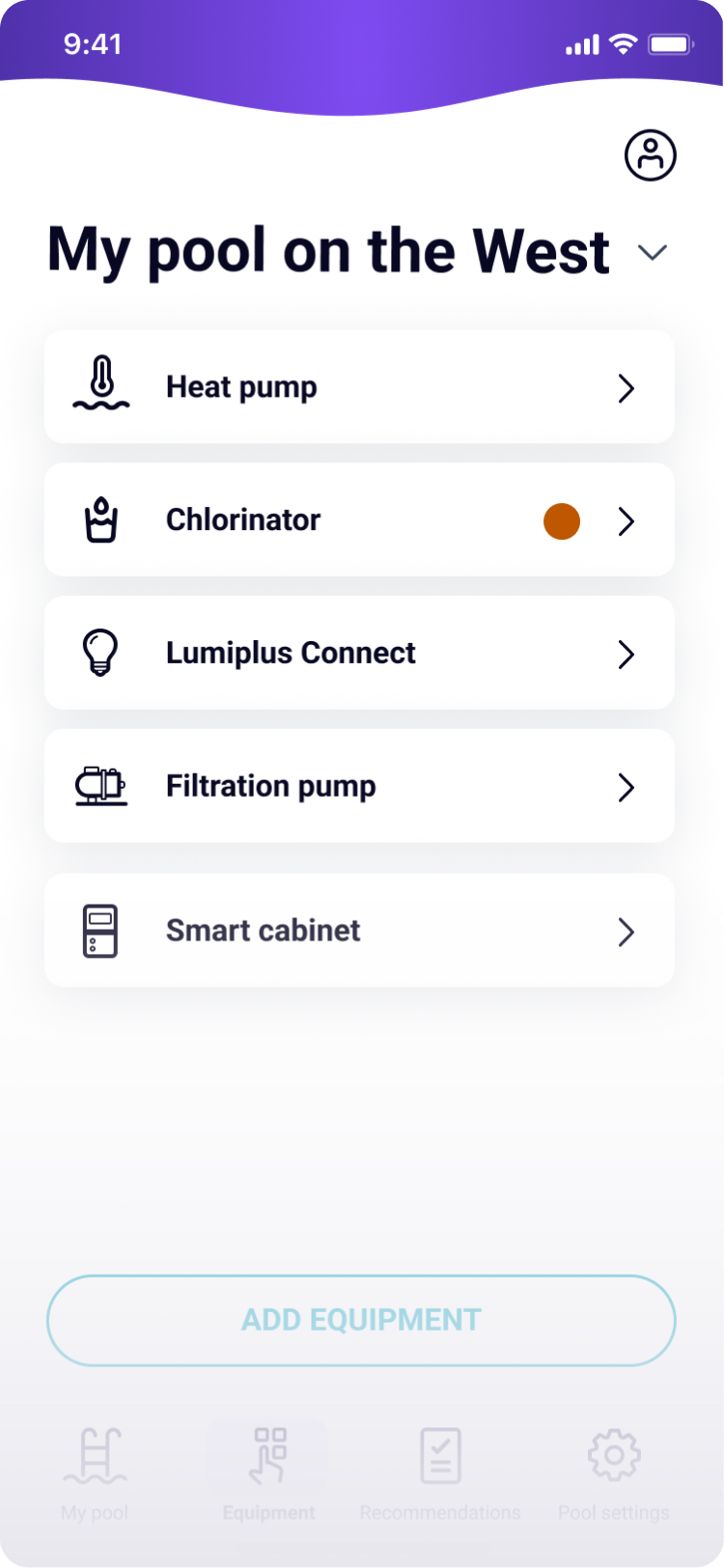Select the Heat pump thermometer icon
The height and width of the screenshot is (1568, 724).
(100, 384)
